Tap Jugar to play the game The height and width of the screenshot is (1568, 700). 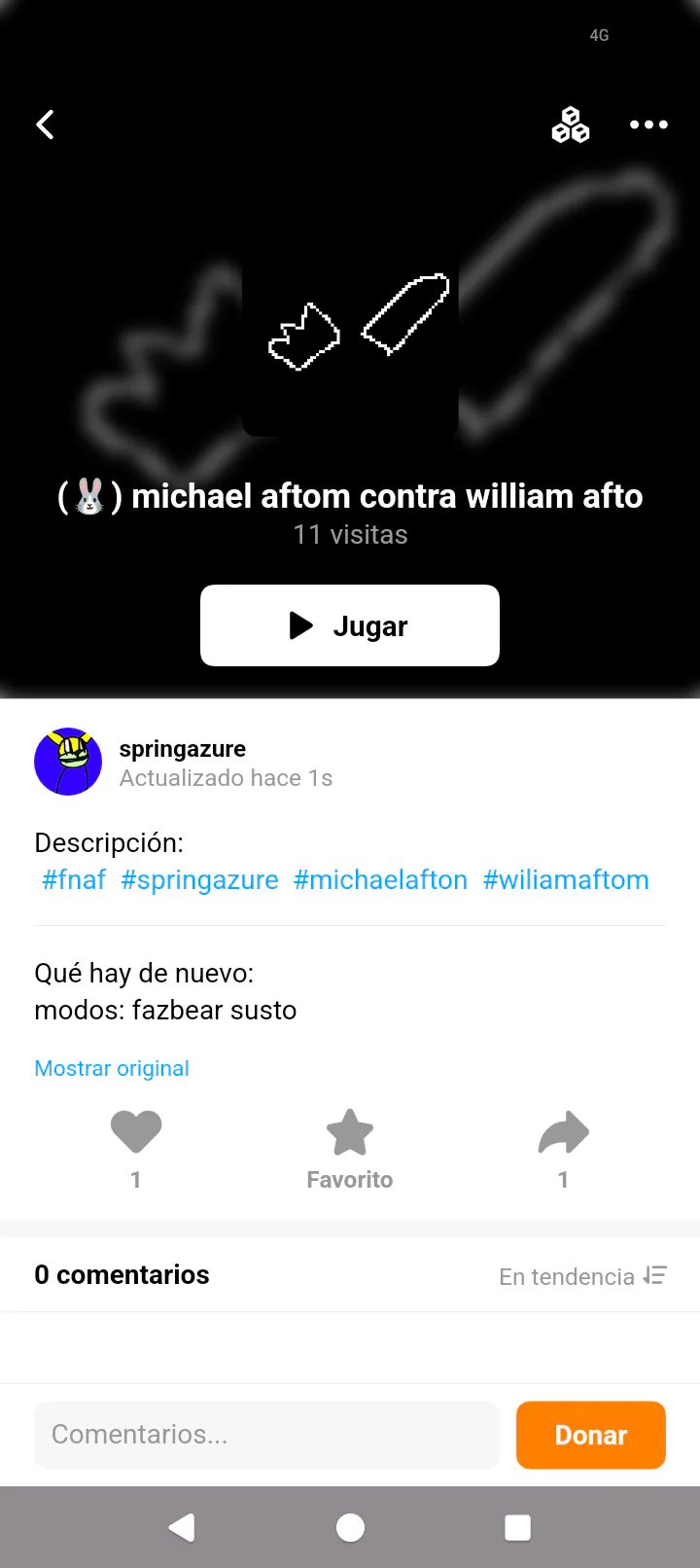click(350, 625)
